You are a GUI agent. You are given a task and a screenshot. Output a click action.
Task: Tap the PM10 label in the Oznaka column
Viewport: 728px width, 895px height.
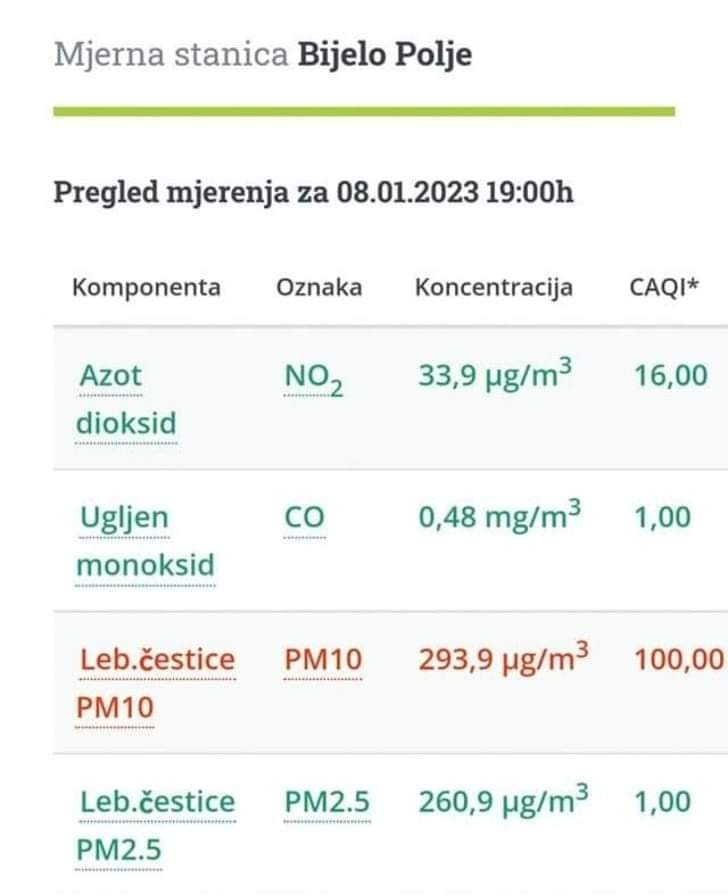323,659
